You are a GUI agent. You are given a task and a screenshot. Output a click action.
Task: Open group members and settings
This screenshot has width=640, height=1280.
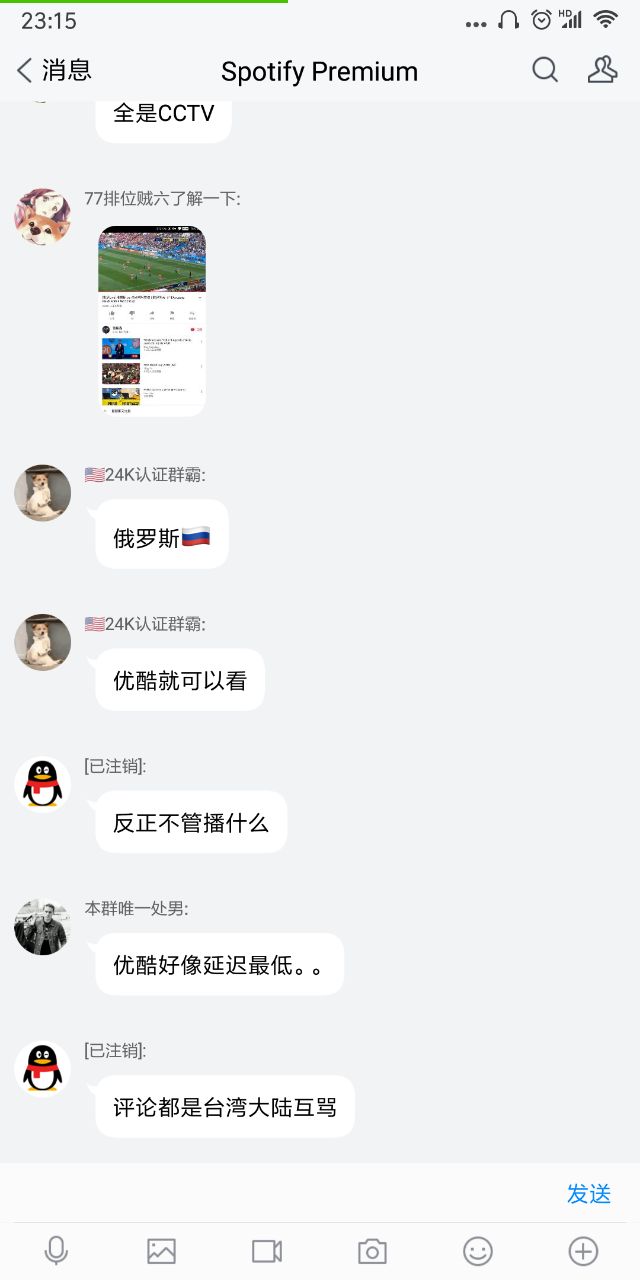tap(602, 70)
